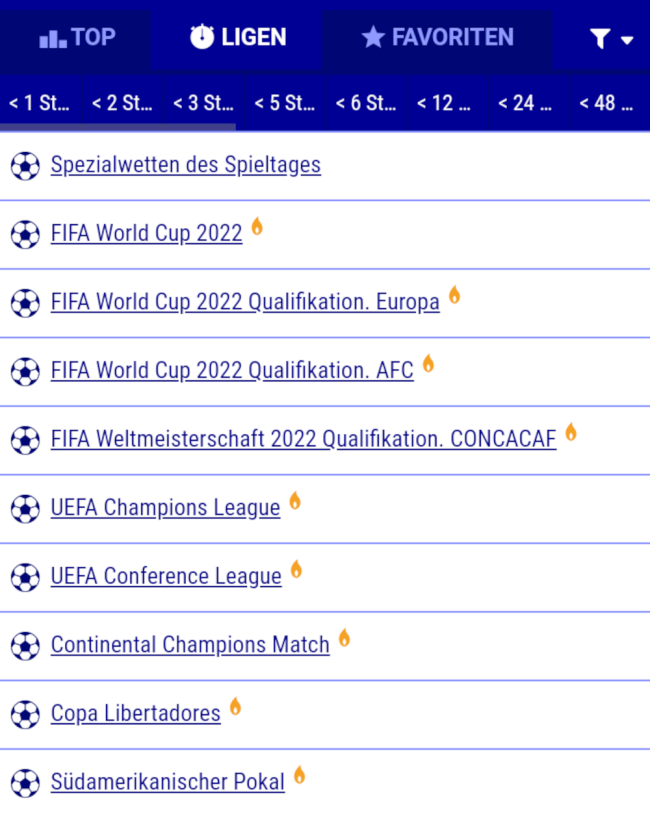Switch to the FAVORITEN tab

point(437,39)
